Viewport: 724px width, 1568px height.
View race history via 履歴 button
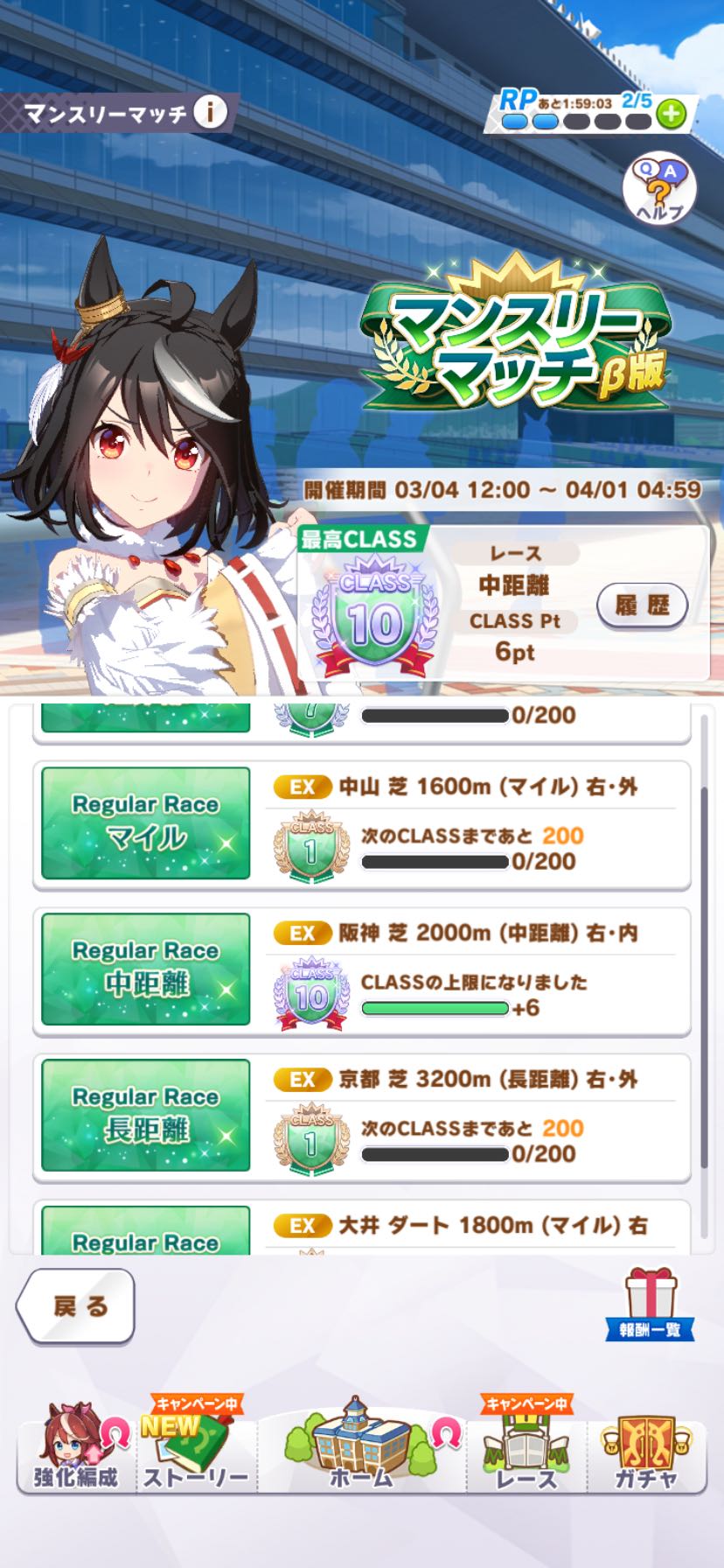point(642,605)
